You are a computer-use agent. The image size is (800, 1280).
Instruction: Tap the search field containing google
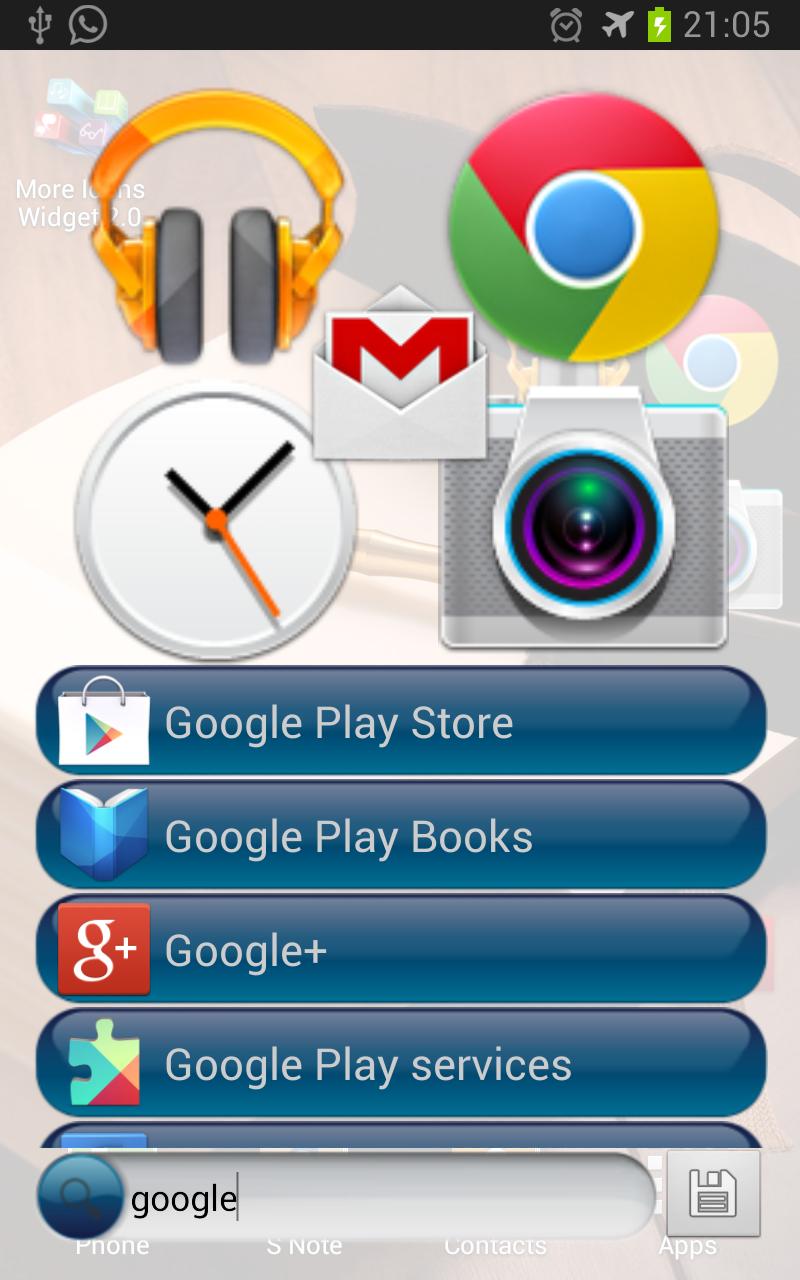coord(390,1198)
